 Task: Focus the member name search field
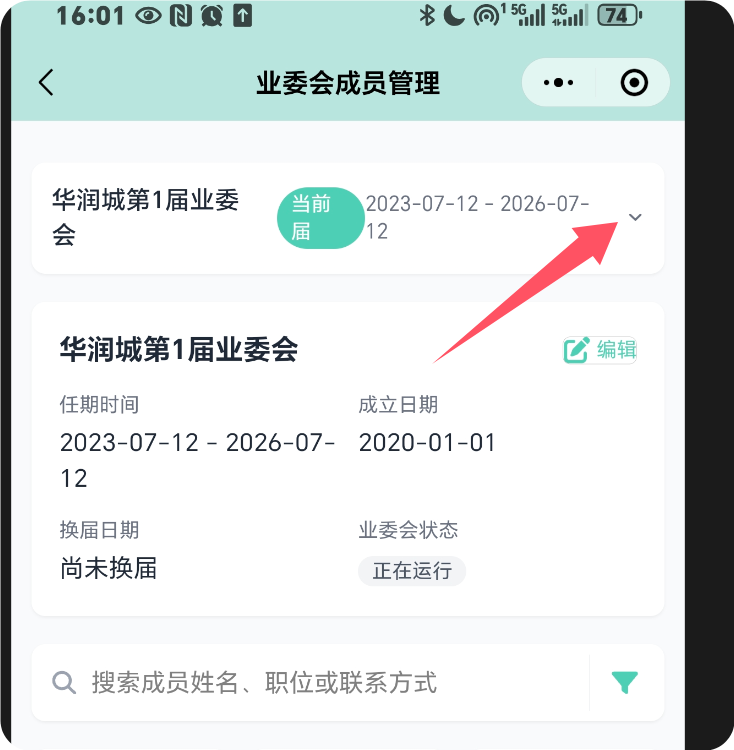(300, 683)
